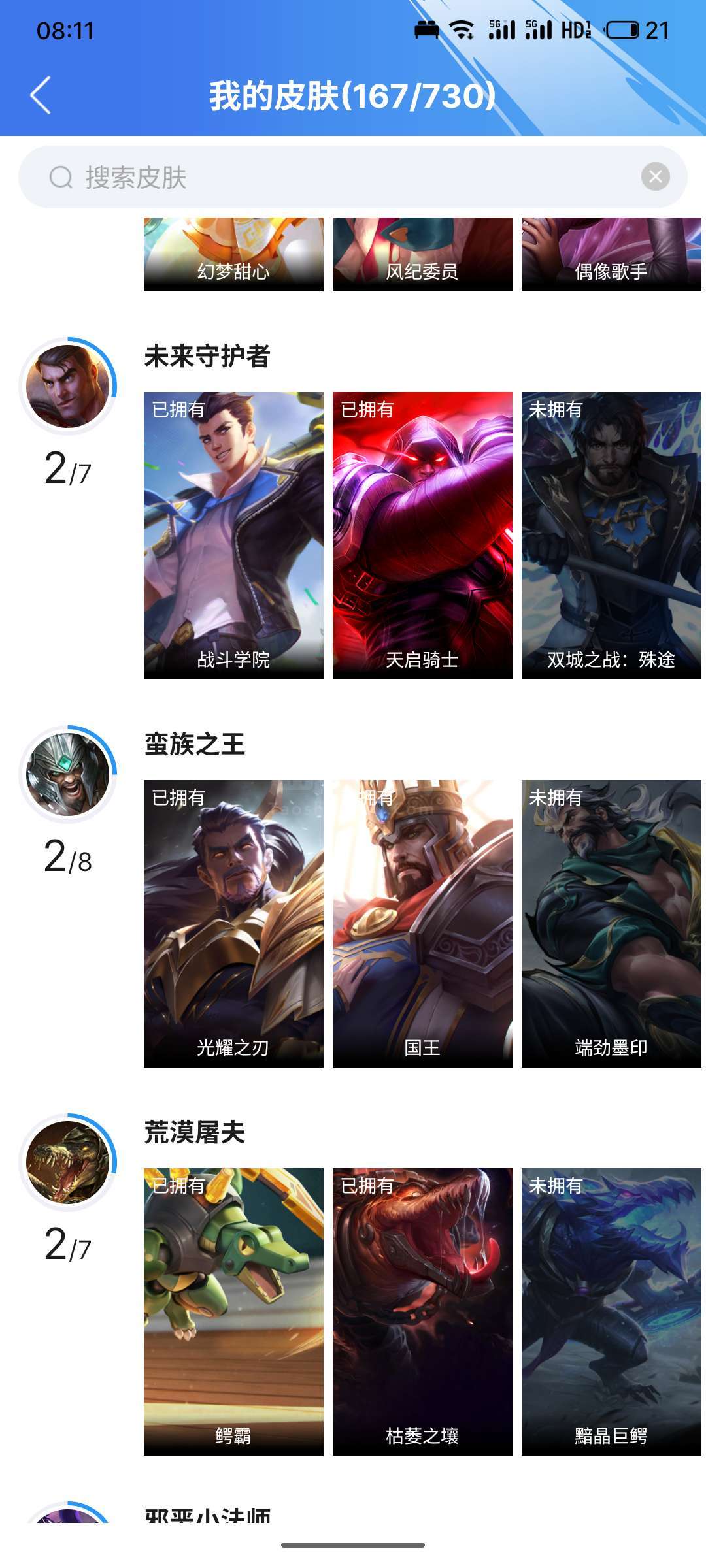Open the 幻梦甜心 skin tile
This screenshot has height=1568, width=706.
click(x=233, y=254)
